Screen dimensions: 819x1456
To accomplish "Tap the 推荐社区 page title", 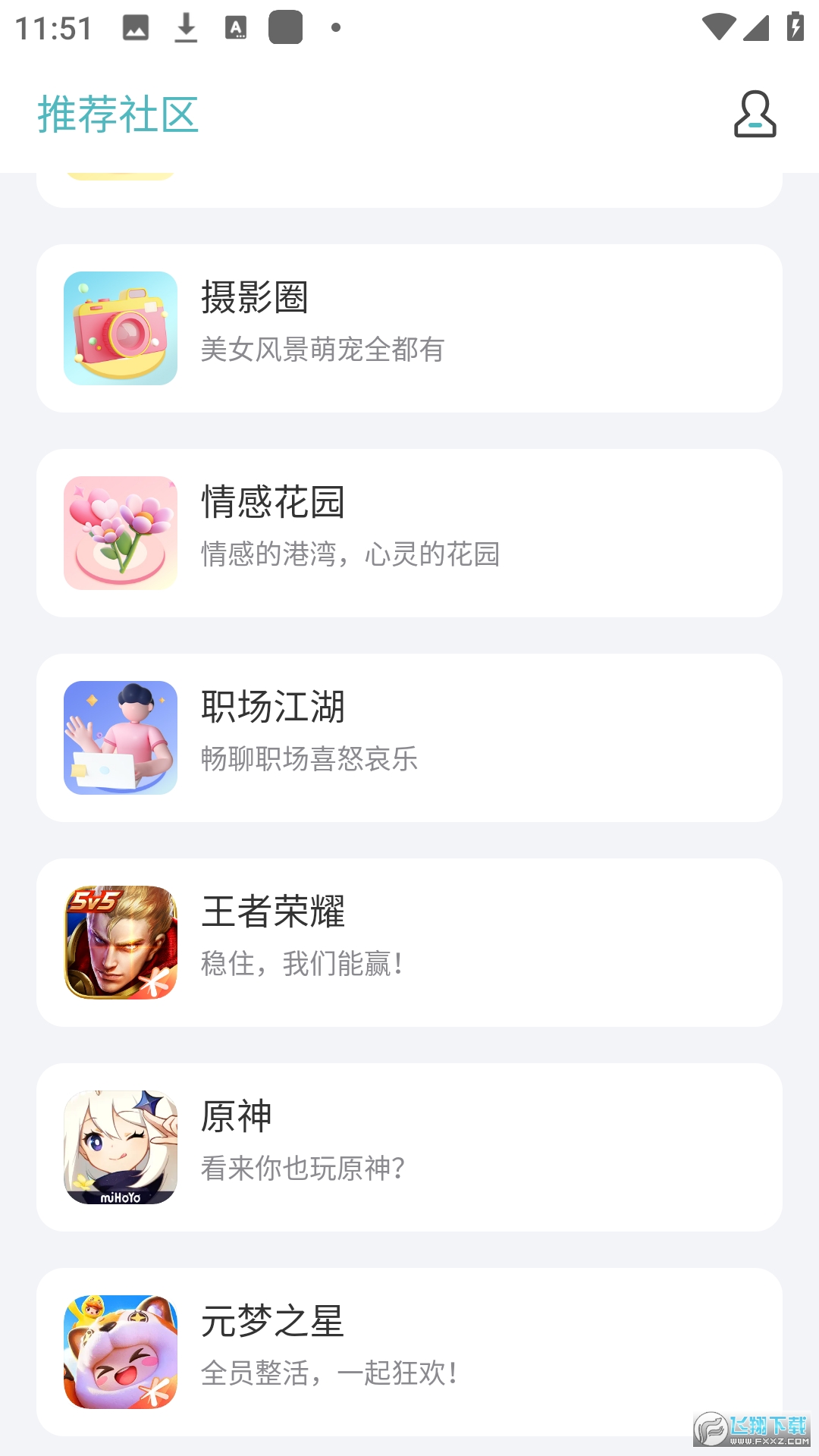I will coord(118,115).
